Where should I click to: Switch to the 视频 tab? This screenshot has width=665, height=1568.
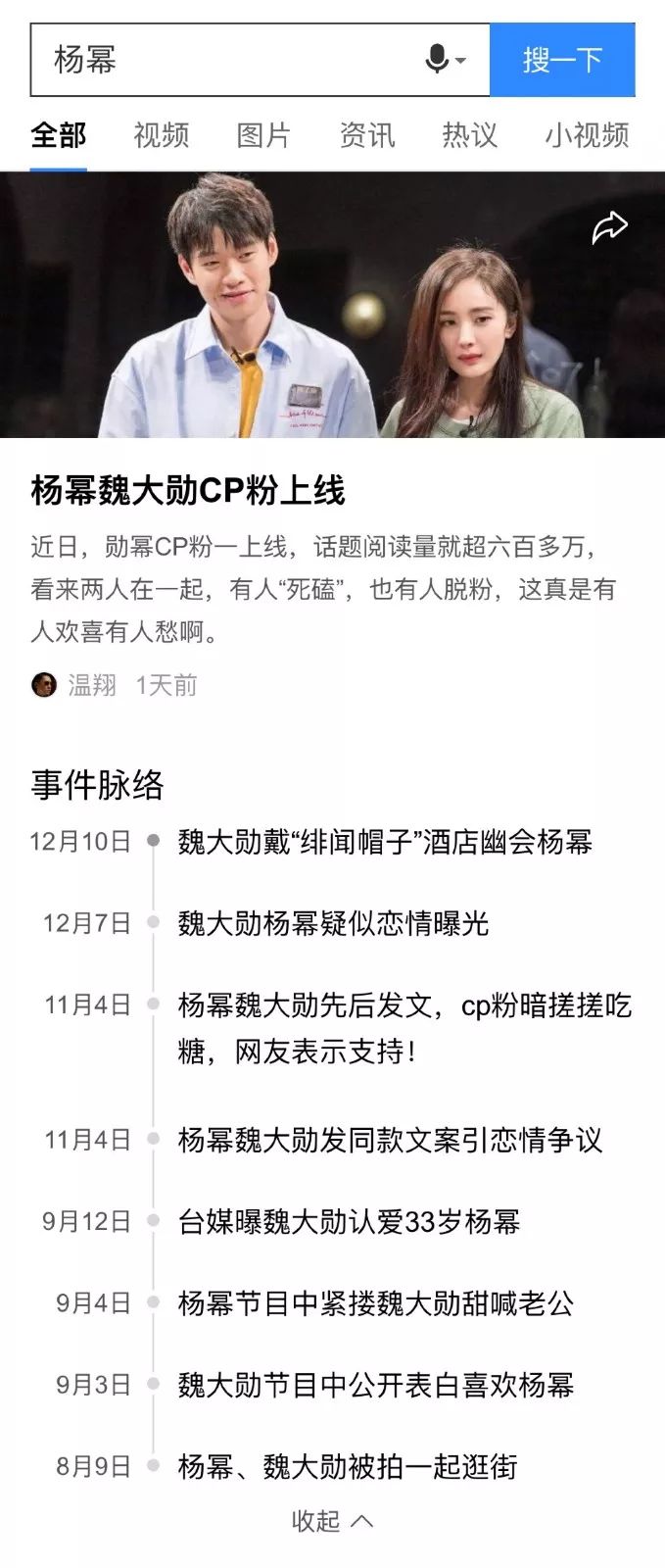[x=161, y=135]
